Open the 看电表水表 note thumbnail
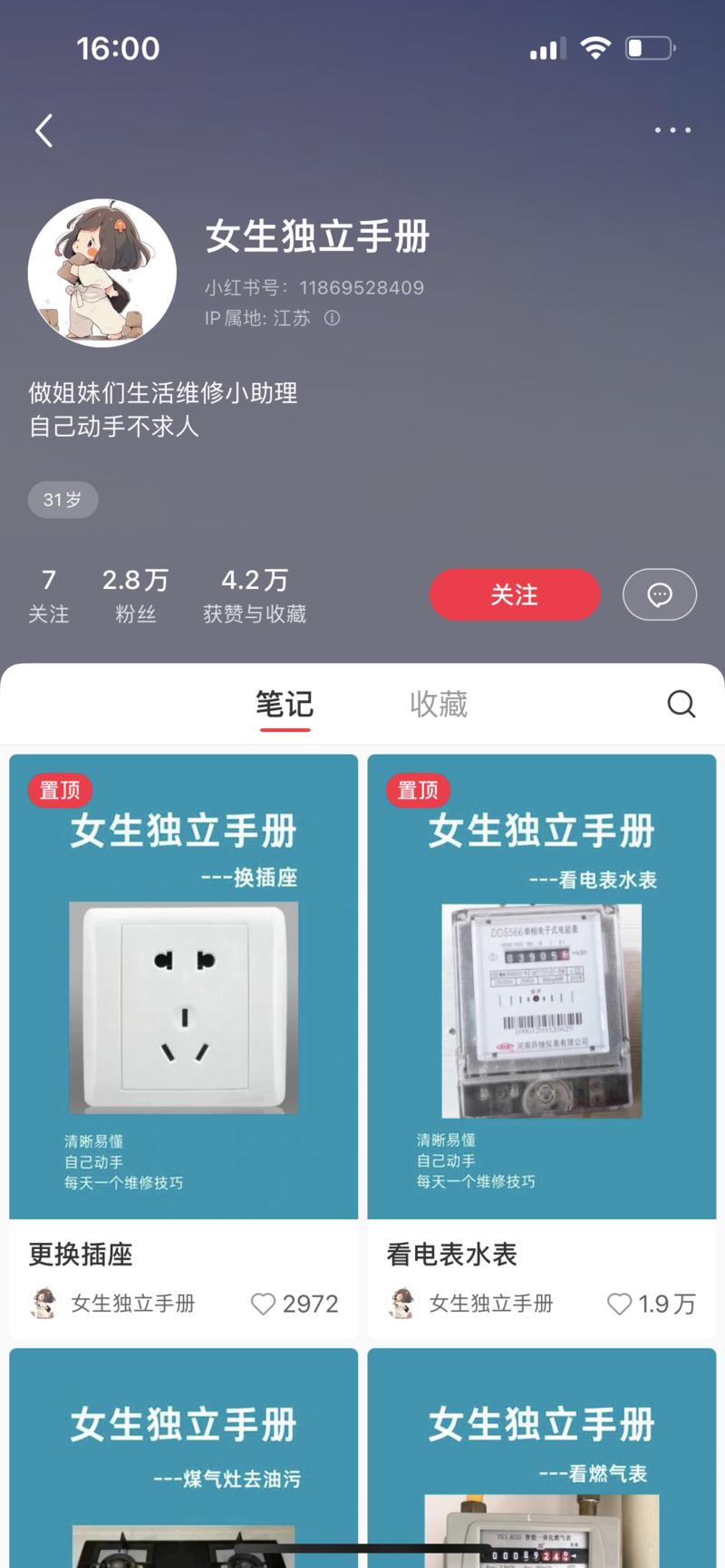Viewport: 725px width, 1568px height. (541, 1010)
